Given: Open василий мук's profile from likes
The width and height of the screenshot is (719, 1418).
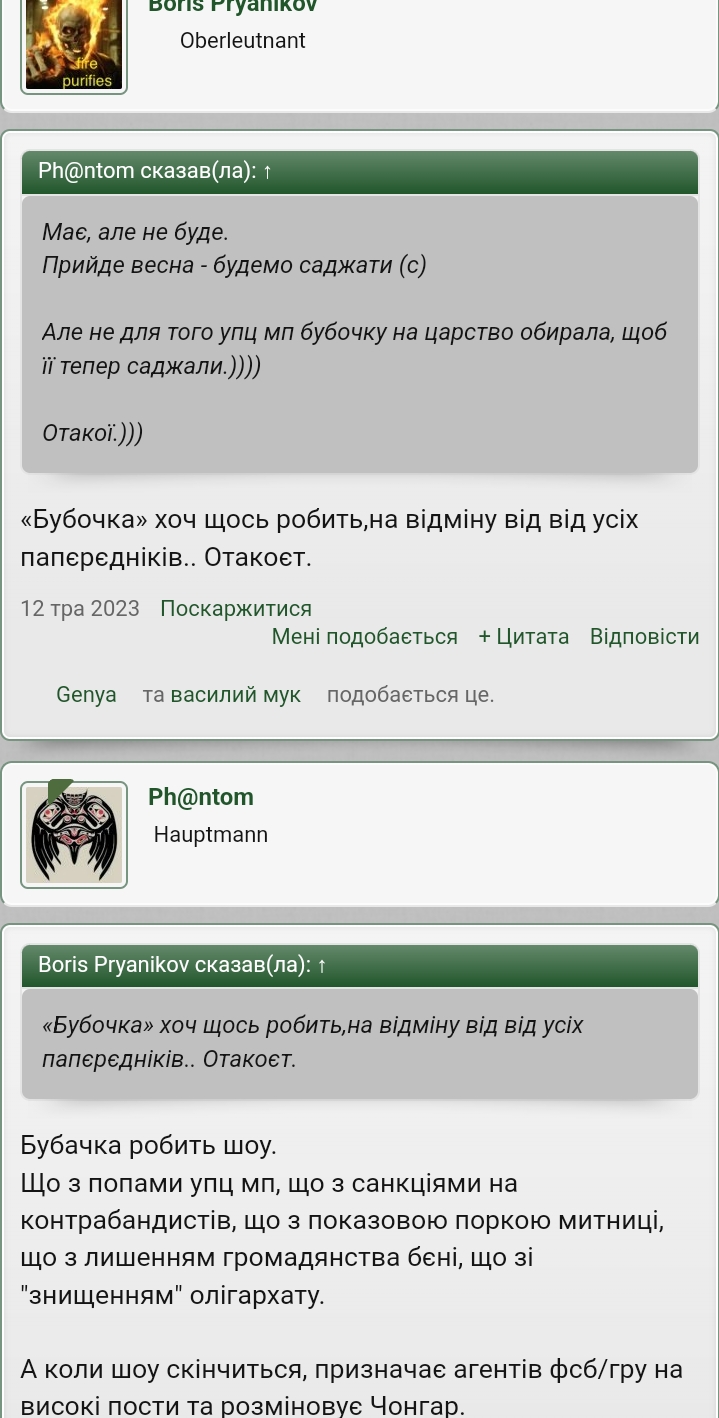Looking at the screenshot, I should coord(235,694).
